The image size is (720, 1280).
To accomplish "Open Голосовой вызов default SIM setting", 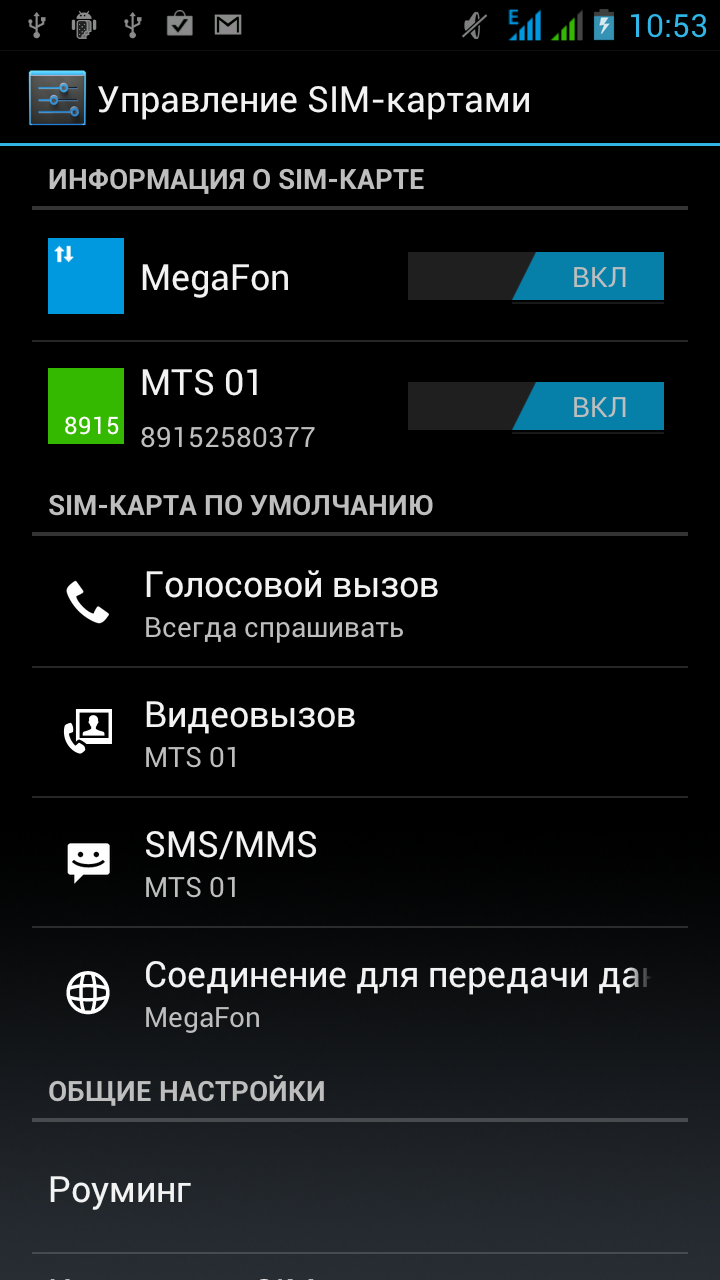I will pyautogui.click(x=360, y=603).
